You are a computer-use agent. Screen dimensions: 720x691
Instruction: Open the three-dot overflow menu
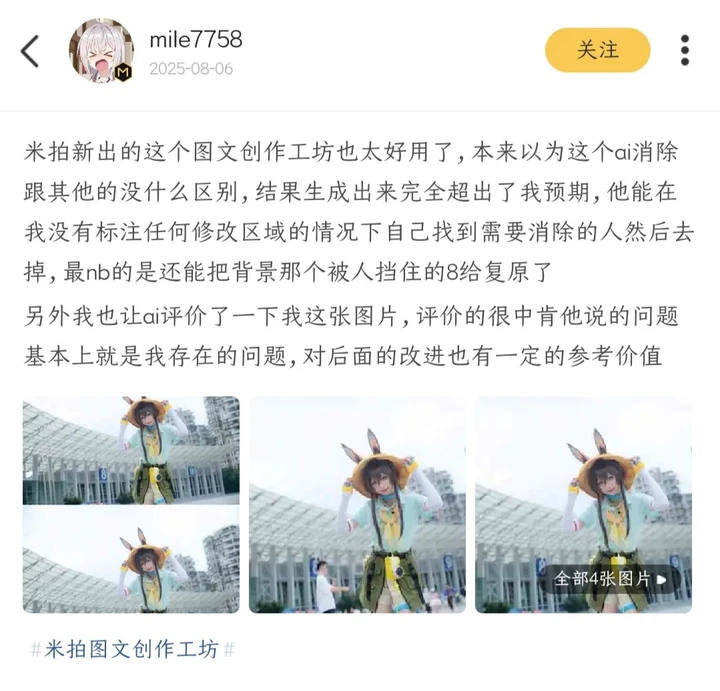(685, 50)
